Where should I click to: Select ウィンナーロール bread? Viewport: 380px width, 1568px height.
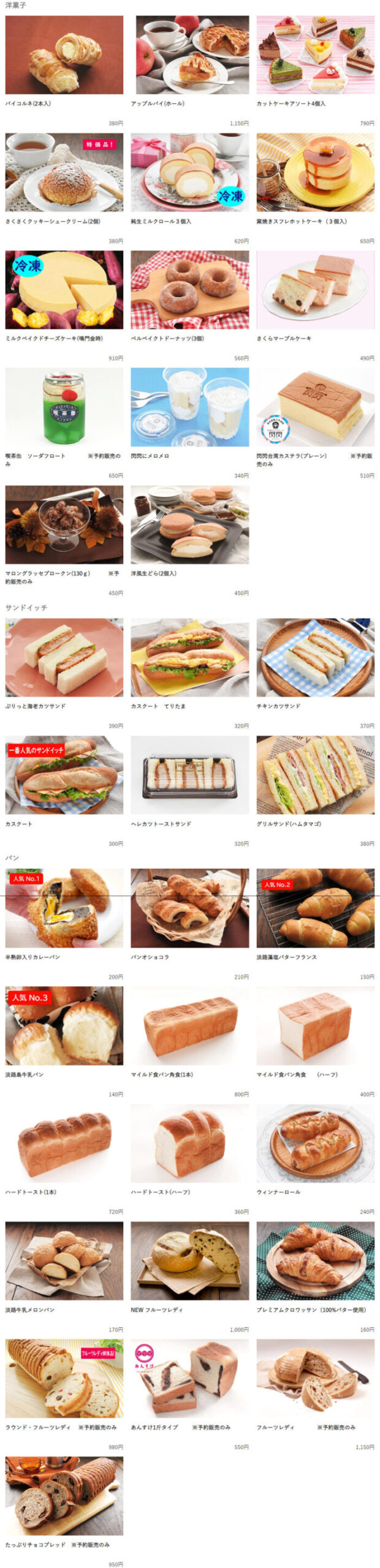pos(315,1143)
